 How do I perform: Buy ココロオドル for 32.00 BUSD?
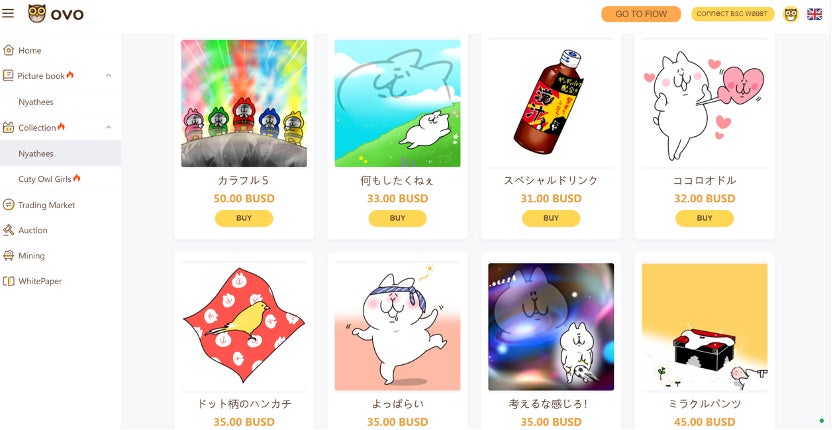(704, 218)
